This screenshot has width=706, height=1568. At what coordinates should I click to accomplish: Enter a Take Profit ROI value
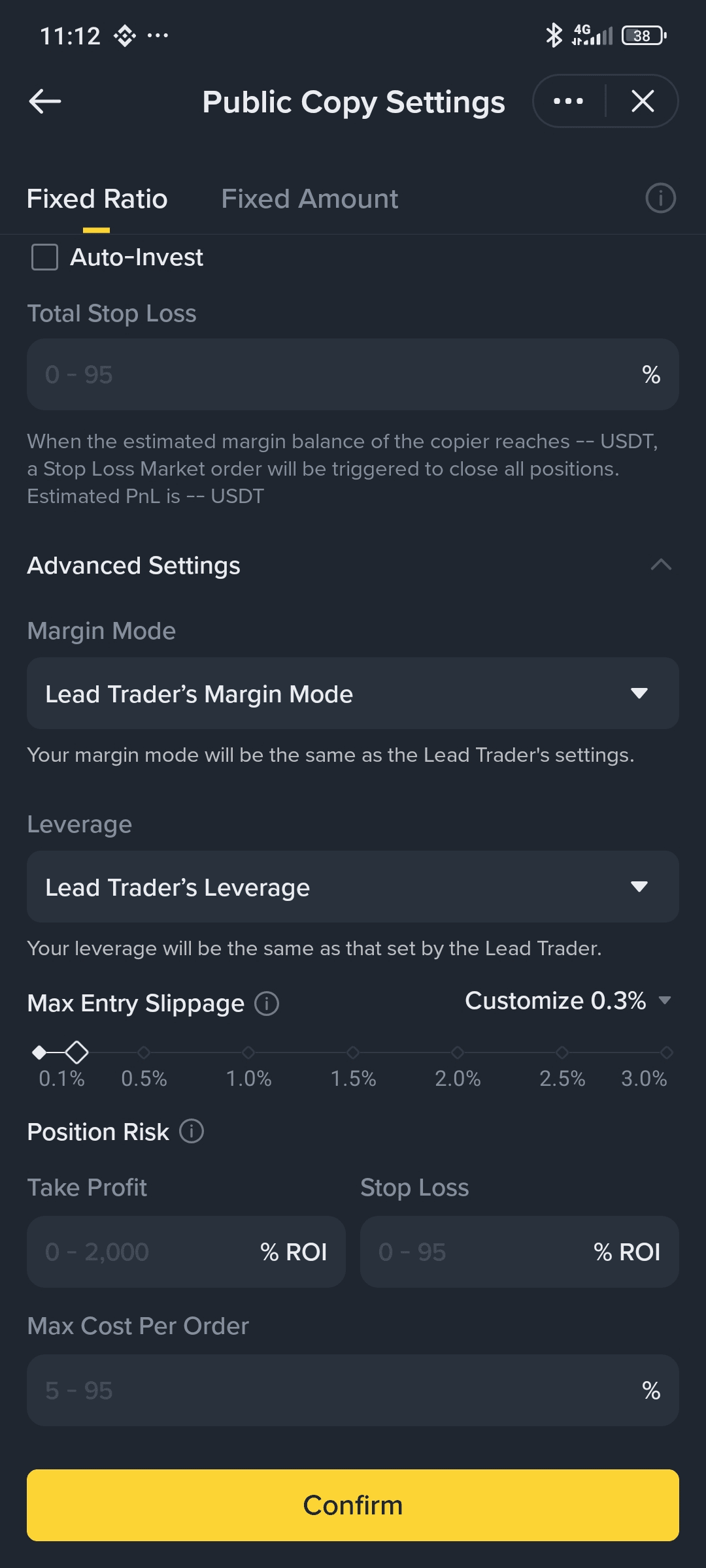point(150,1252)
